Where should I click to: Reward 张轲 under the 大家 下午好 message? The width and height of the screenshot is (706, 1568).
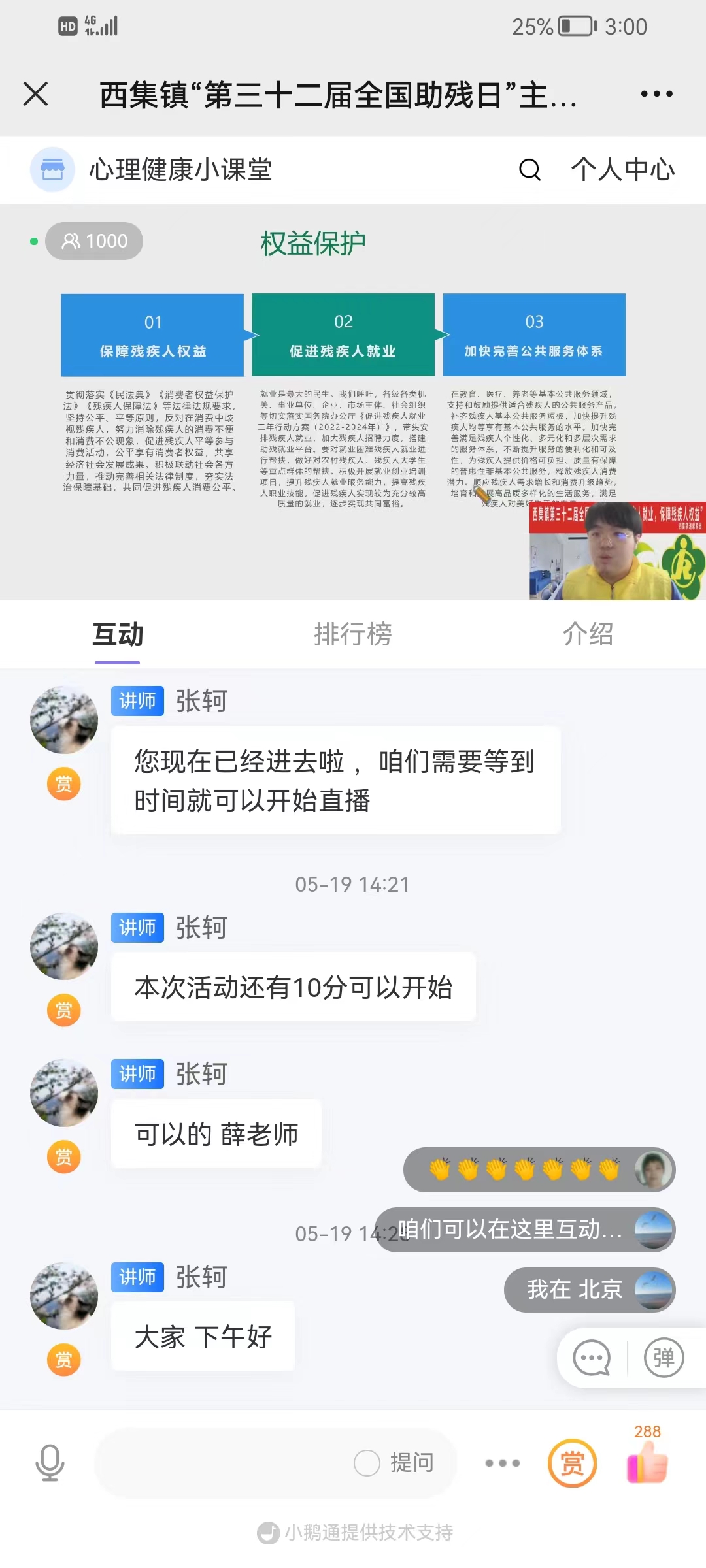[64, 1360]
